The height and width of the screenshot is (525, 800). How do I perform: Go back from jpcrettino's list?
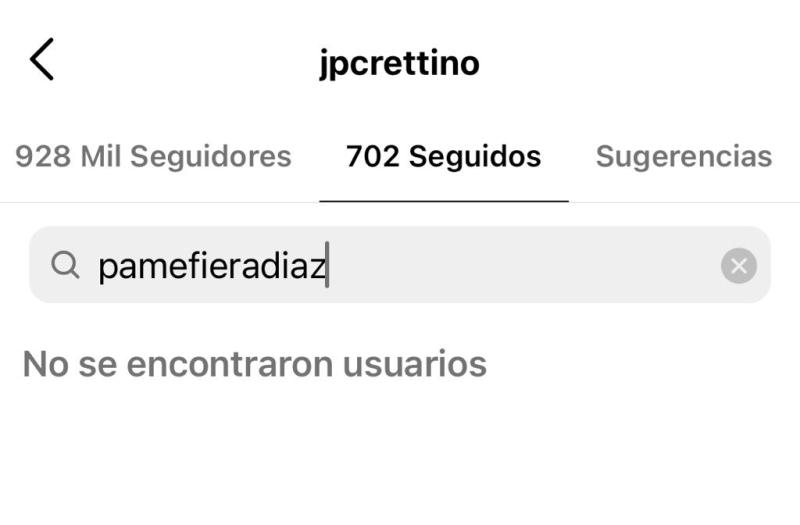pyautogui.click(x=41, y=60)
